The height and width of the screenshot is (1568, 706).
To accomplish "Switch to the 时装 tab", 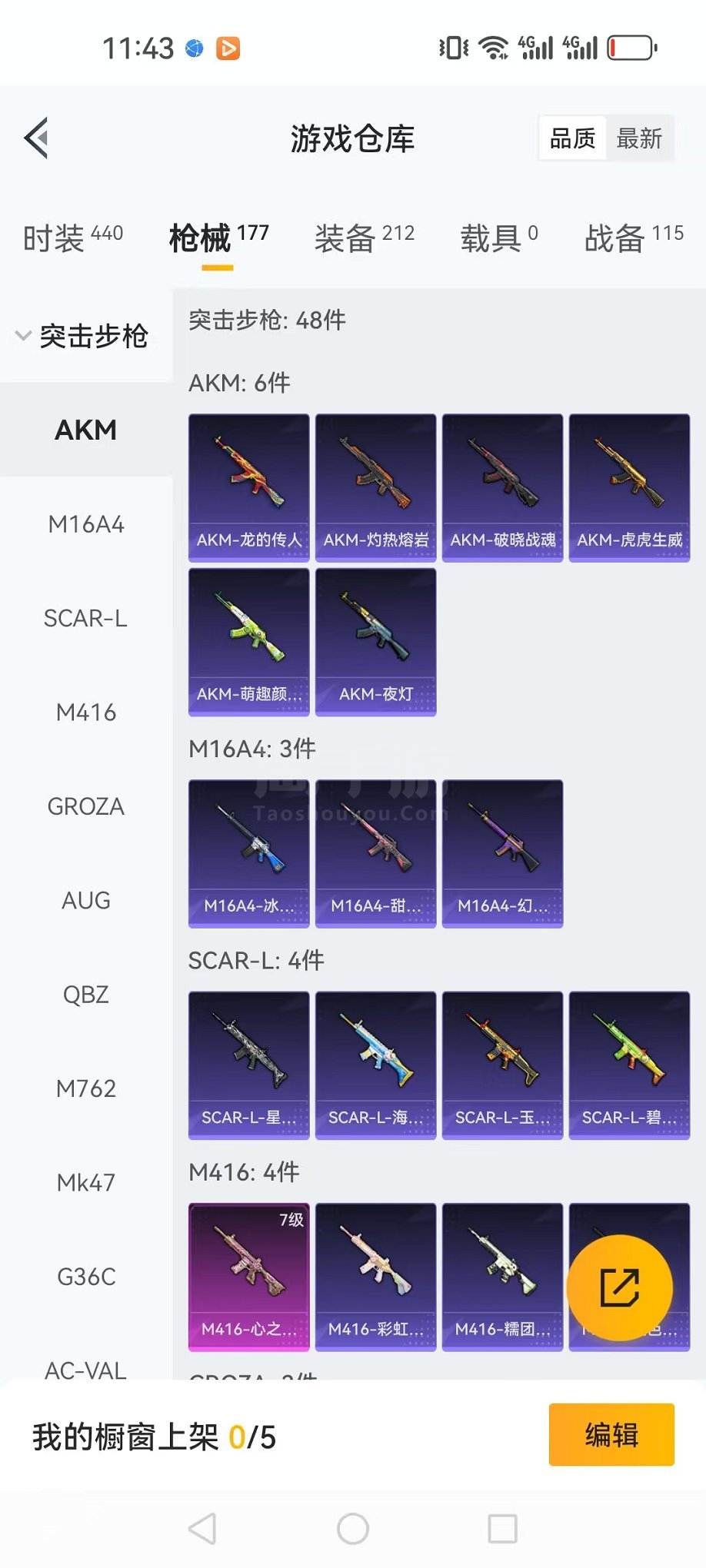I will point(72,238).
